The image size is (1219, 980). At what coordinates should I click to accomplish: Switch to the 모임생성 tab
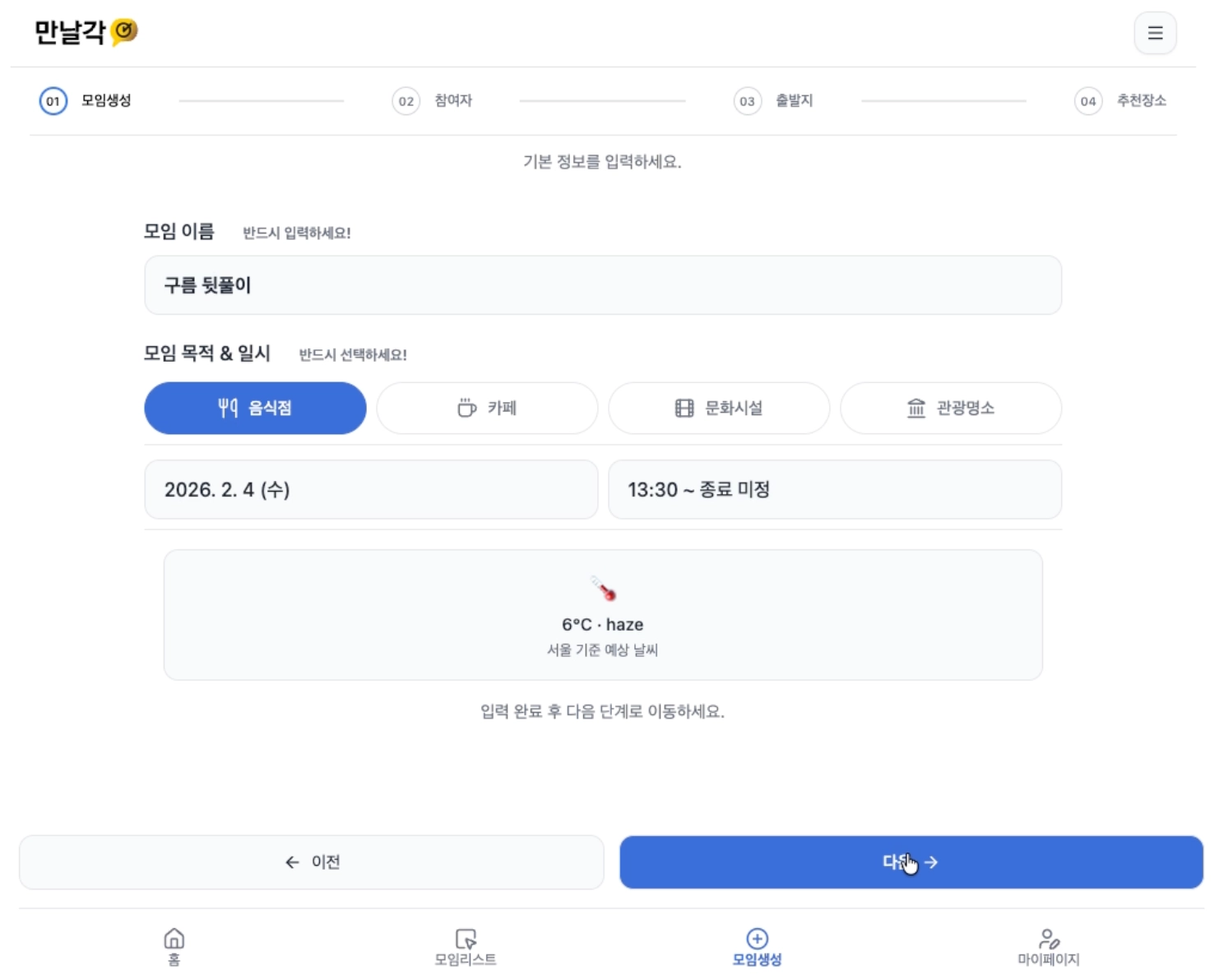pyautogui.click(x=757, y=947)
